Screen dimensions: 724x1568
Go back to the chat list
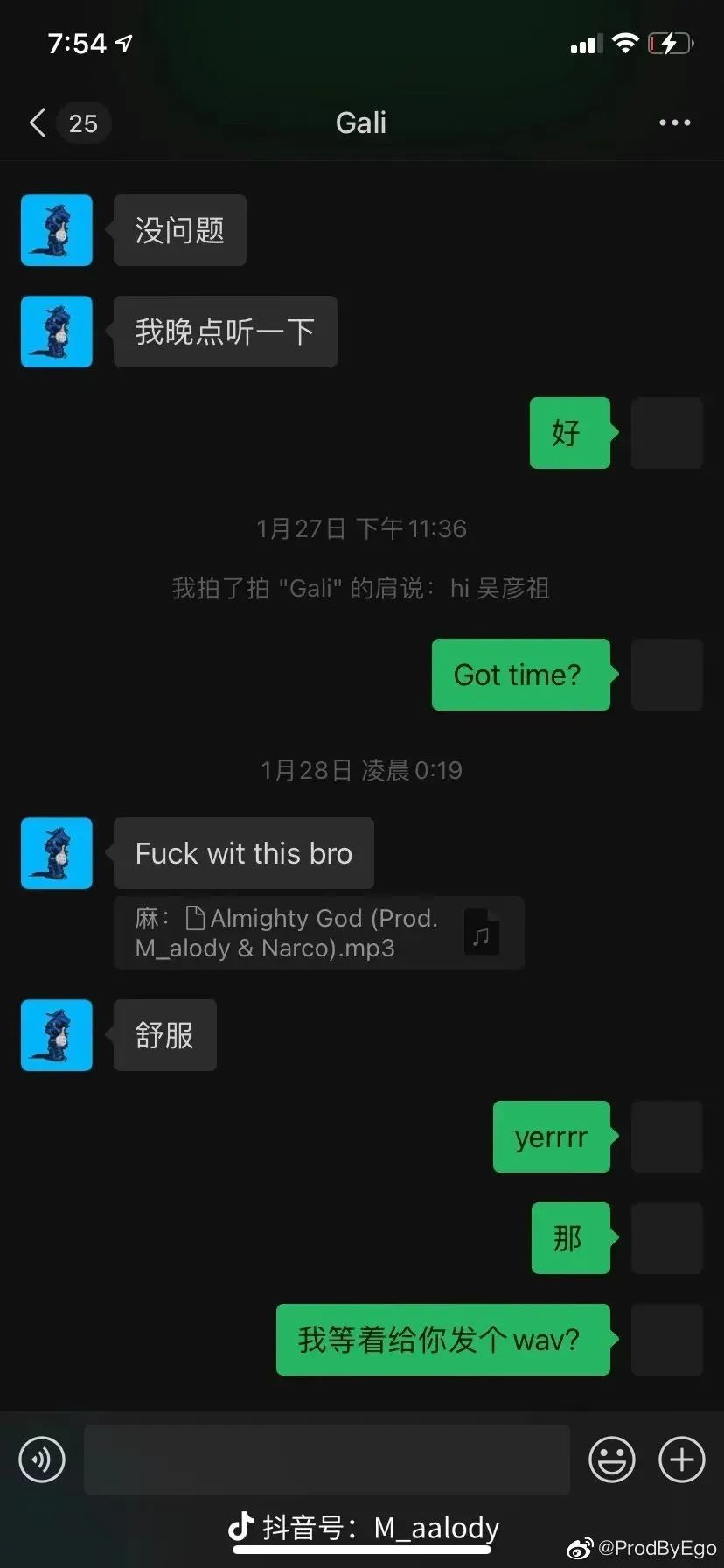(x=38, y=123)
